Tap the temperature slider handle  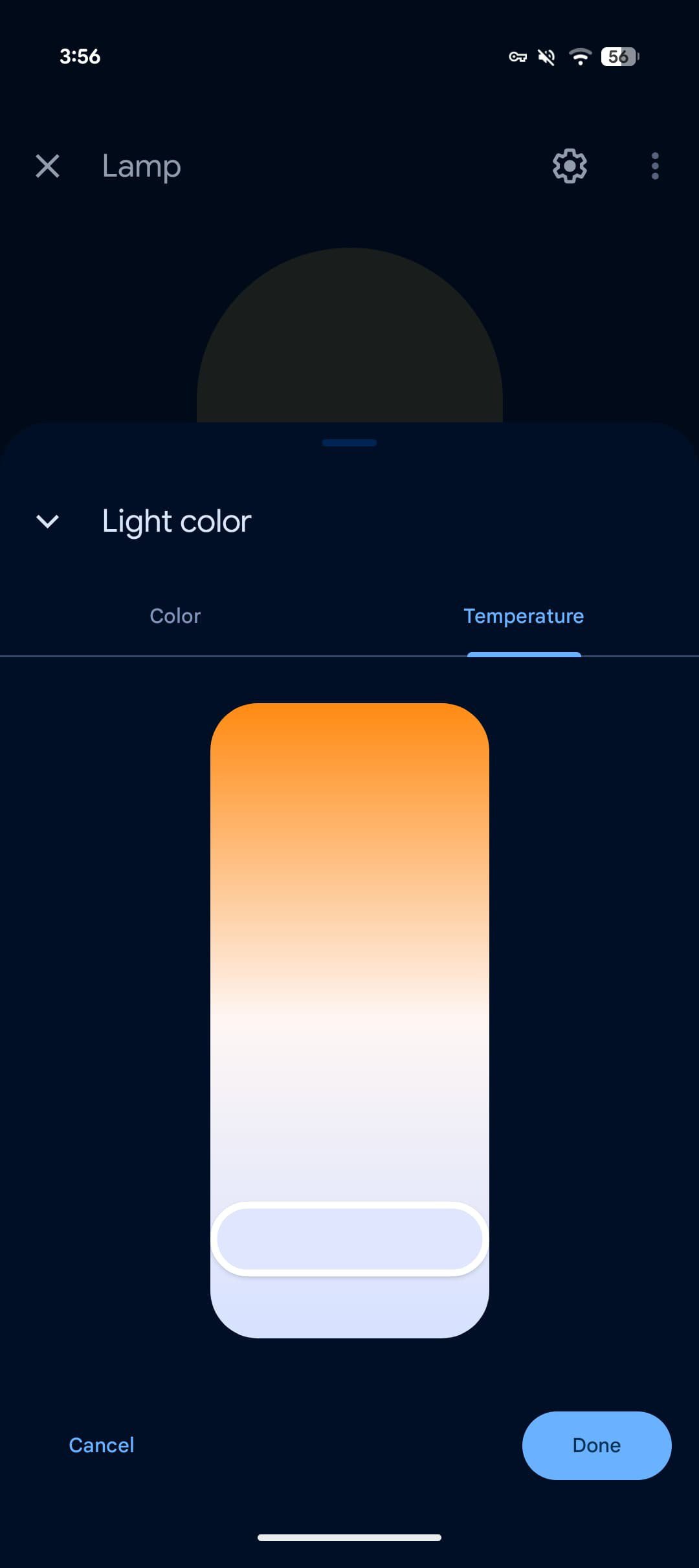click(349, 1239)
